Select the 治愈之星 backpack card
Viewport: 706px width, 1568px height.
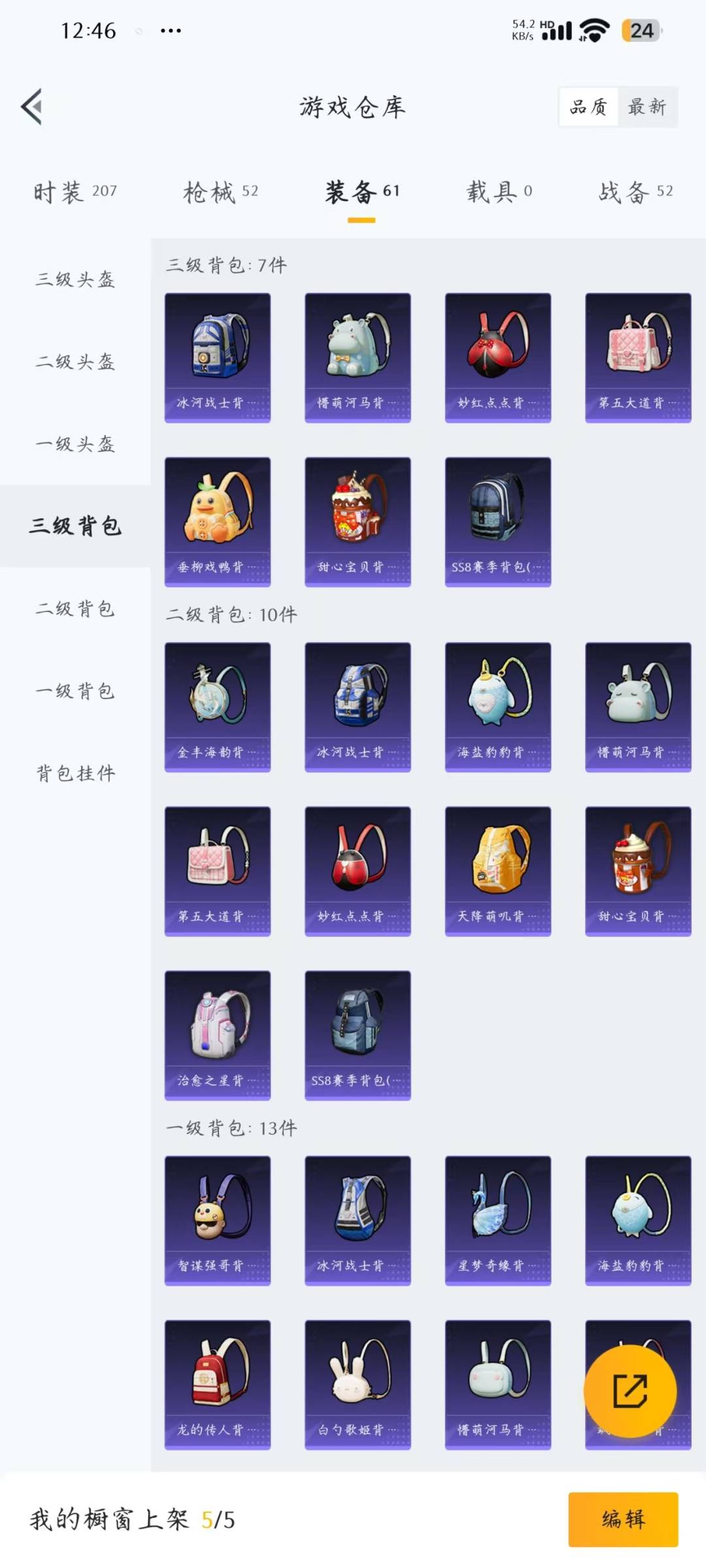pos(218,1035)
